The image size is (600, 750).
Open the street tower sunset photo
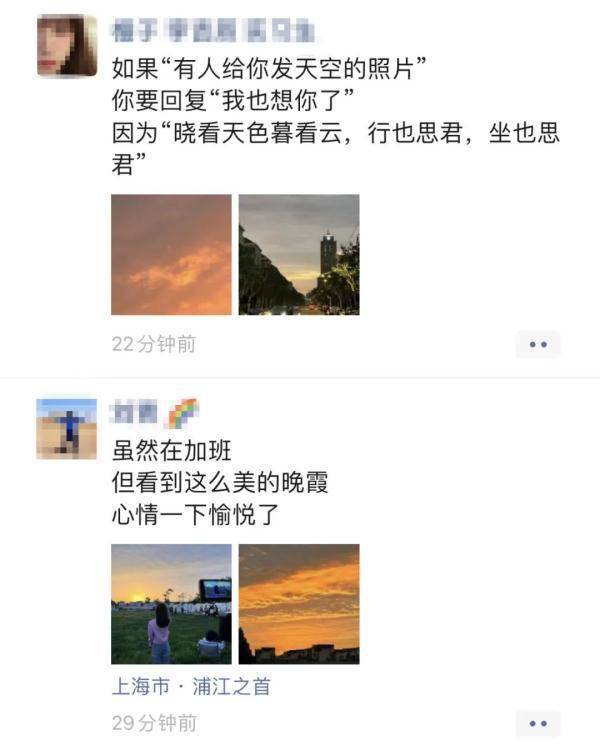(299, 254)
